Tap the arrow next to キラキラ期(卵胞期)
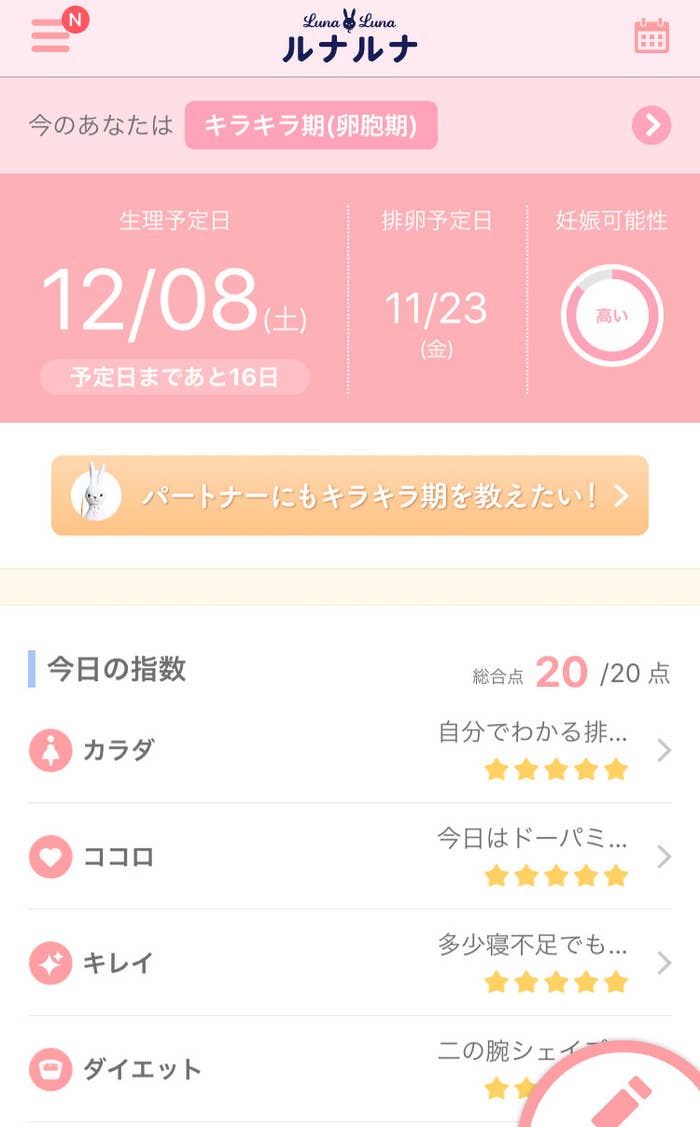 (x=651, y=125)
